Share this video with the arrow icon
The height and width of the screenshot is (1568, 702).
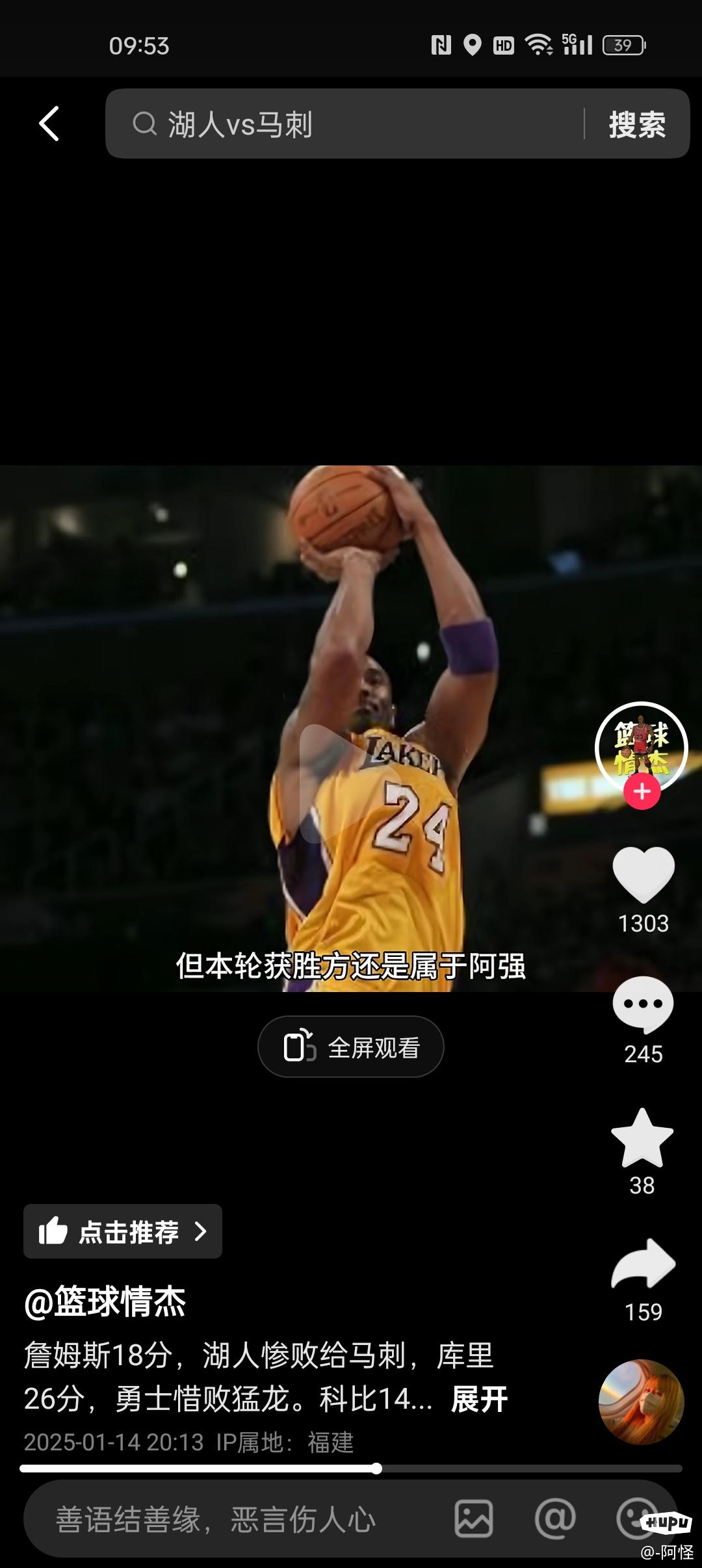(x=643, y=1264)
